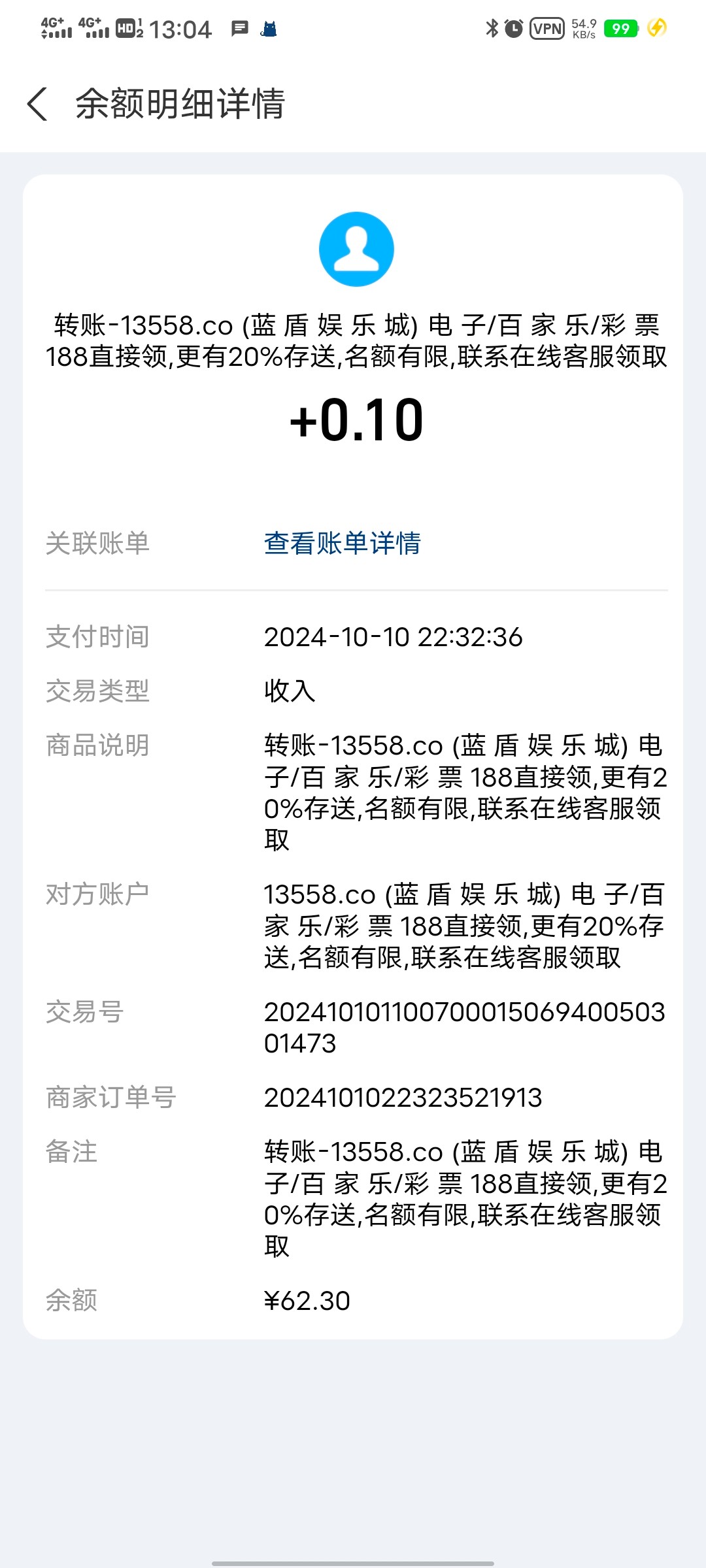Open the 查看账单详情 link
Image resolution: width=706 pixels, height=1568 pixels.
(x=342, y=544)
